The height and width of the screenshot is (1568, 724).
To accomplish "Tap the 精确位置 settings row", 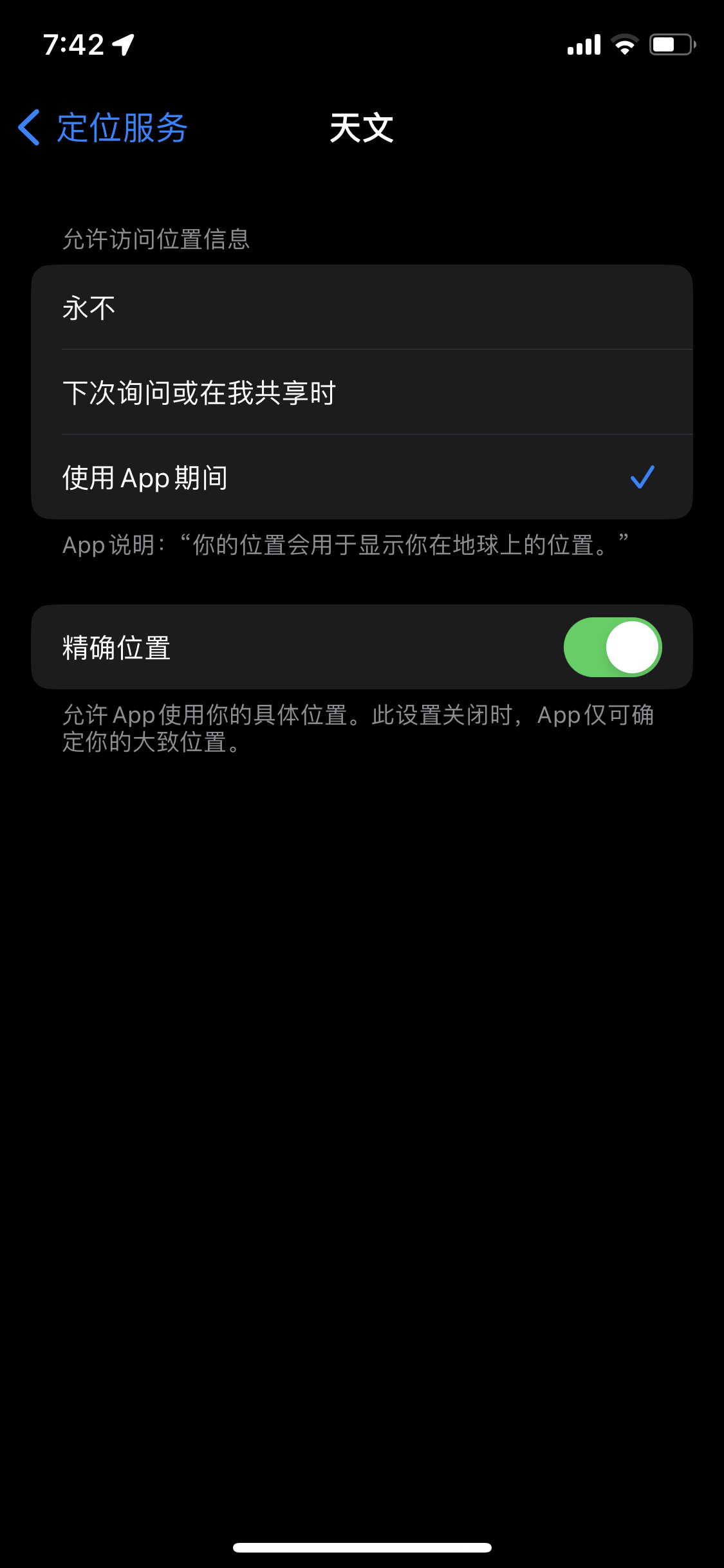I will 257,646.
